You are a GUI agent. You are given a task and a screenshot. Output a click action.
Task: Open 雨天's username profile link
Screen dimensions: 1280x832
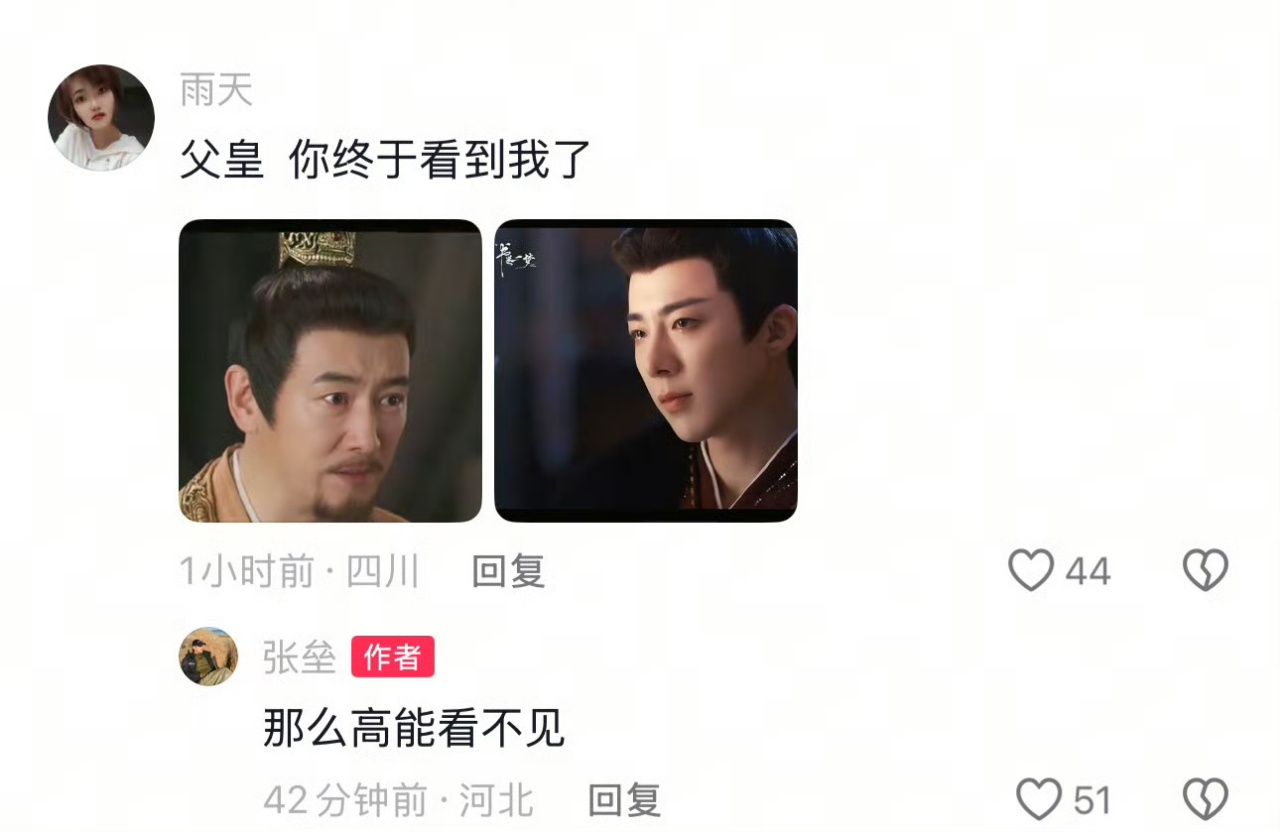coord(216,91)
